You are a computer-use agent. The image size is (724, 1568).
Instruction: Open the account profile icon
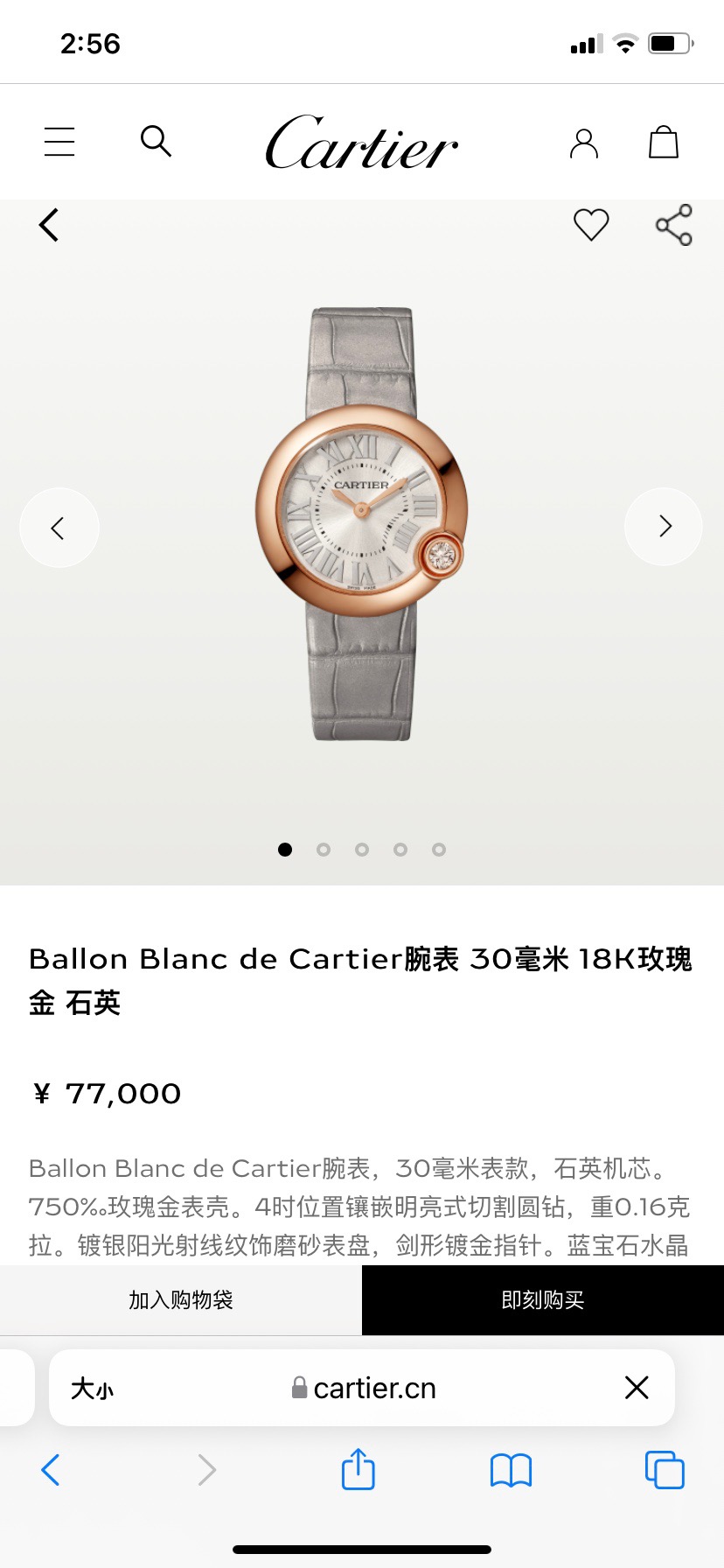pos(583,143)
